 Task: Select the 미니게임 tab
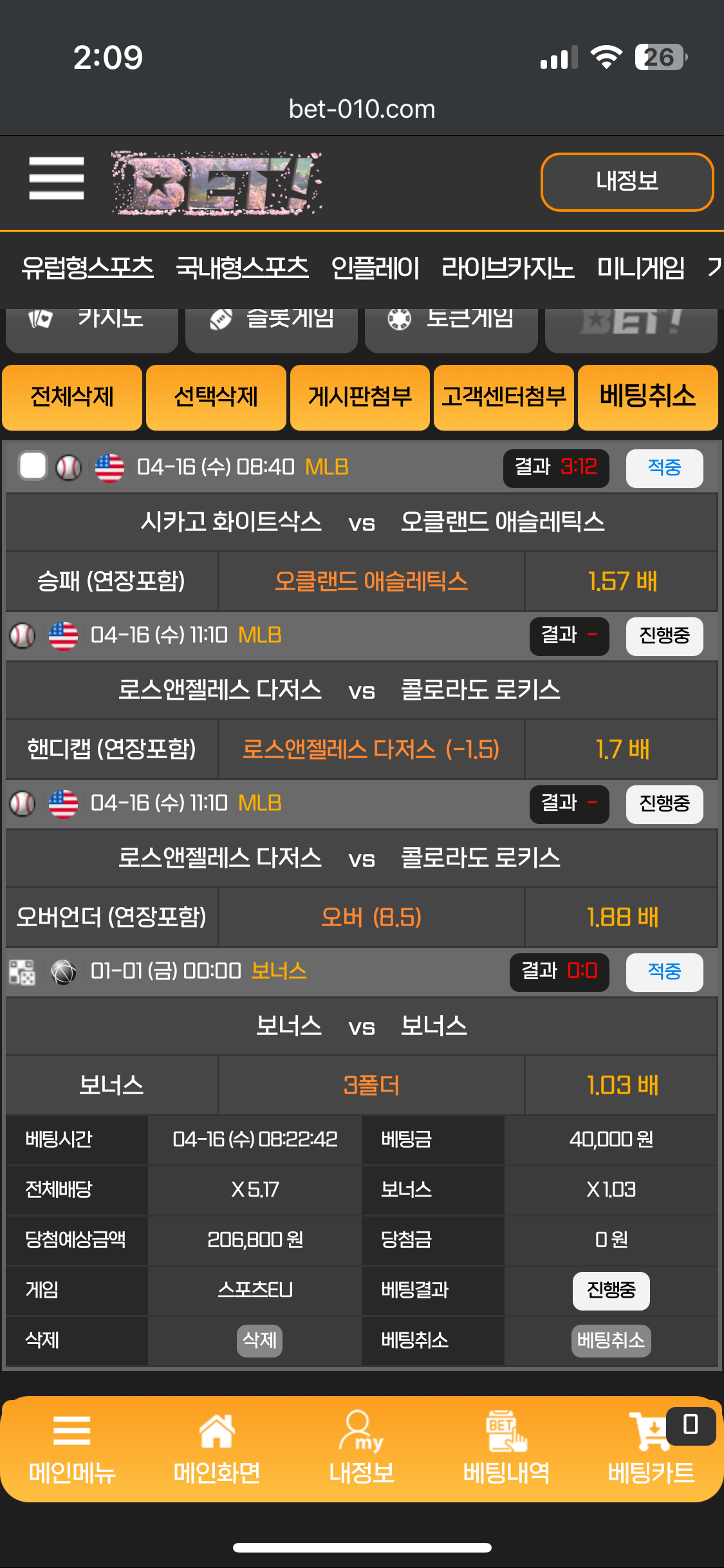pyautogui.click(x=641, y=267)
